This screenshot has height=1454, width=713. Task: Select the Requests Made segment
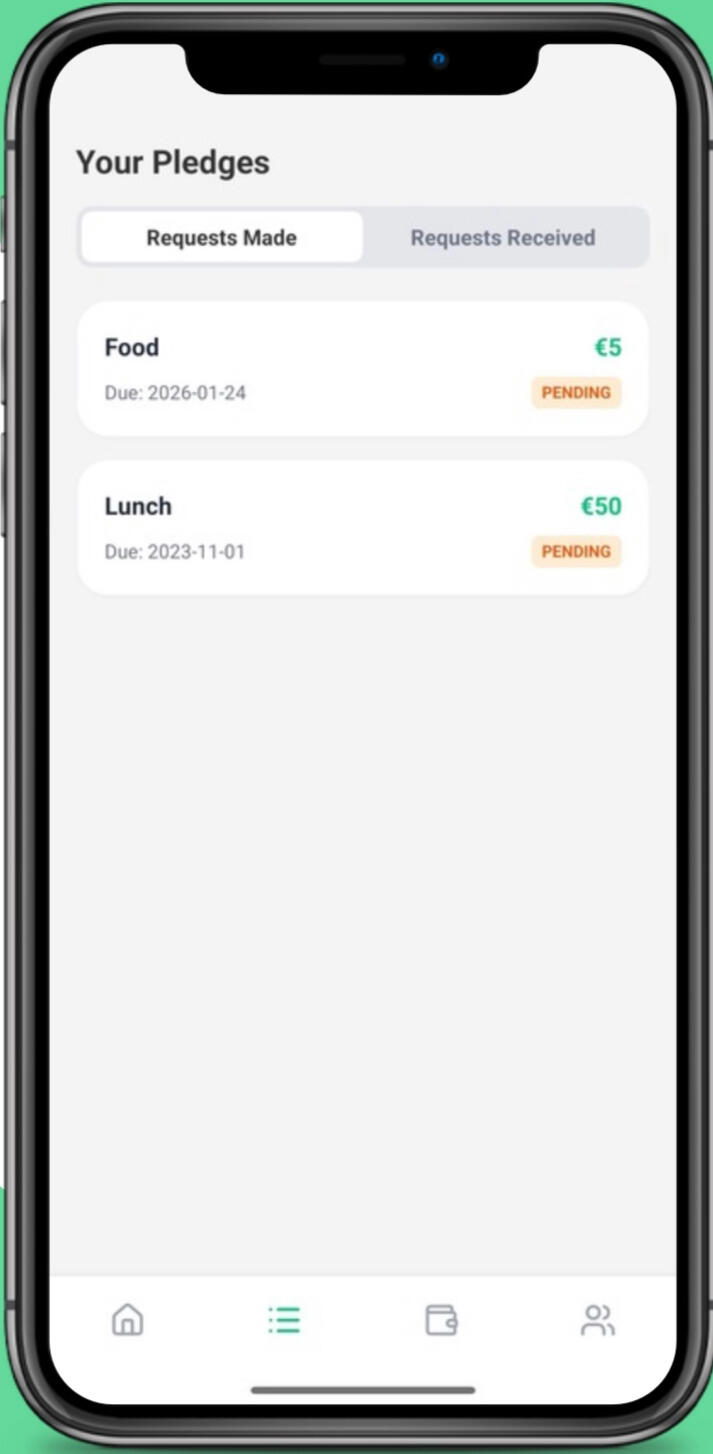221,238
